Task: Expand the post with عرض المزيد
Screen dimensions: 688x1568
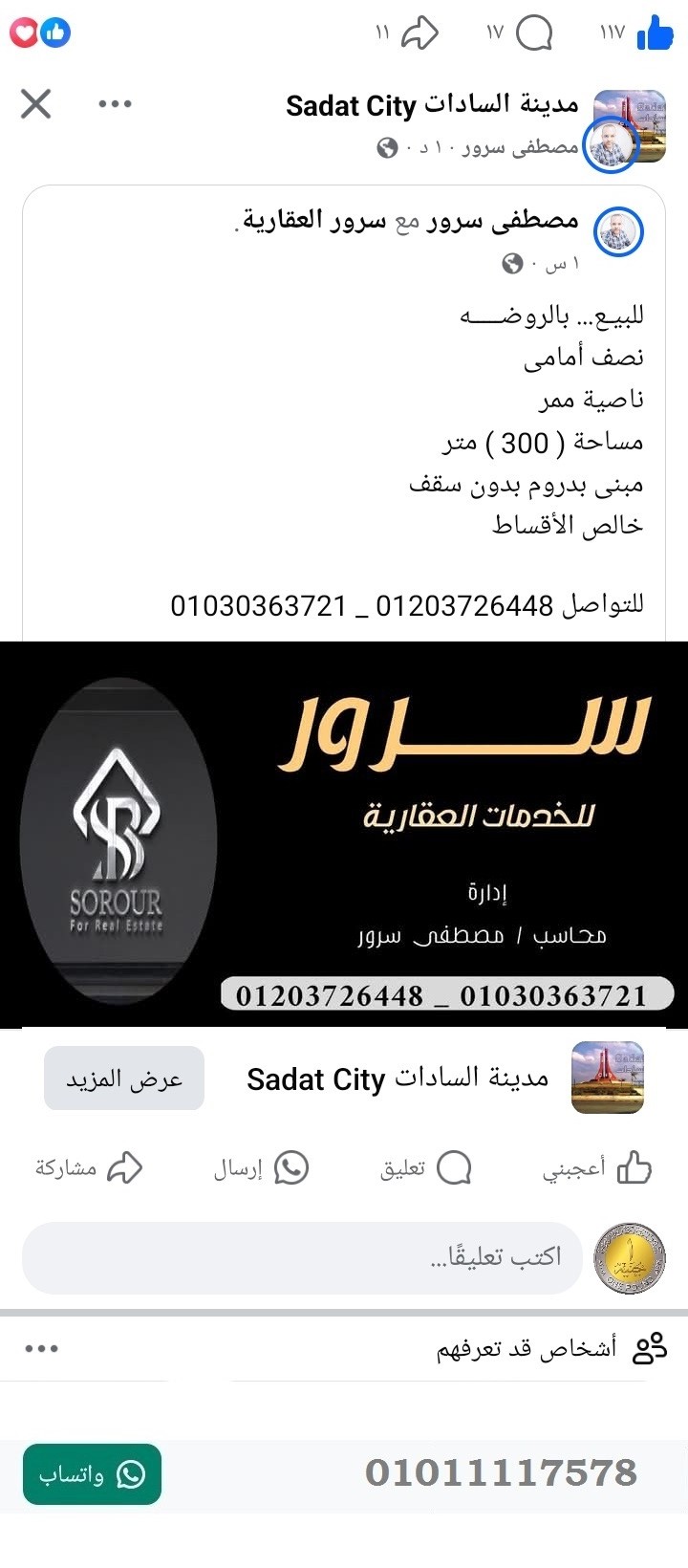Action: click(x=122, y=1078)
